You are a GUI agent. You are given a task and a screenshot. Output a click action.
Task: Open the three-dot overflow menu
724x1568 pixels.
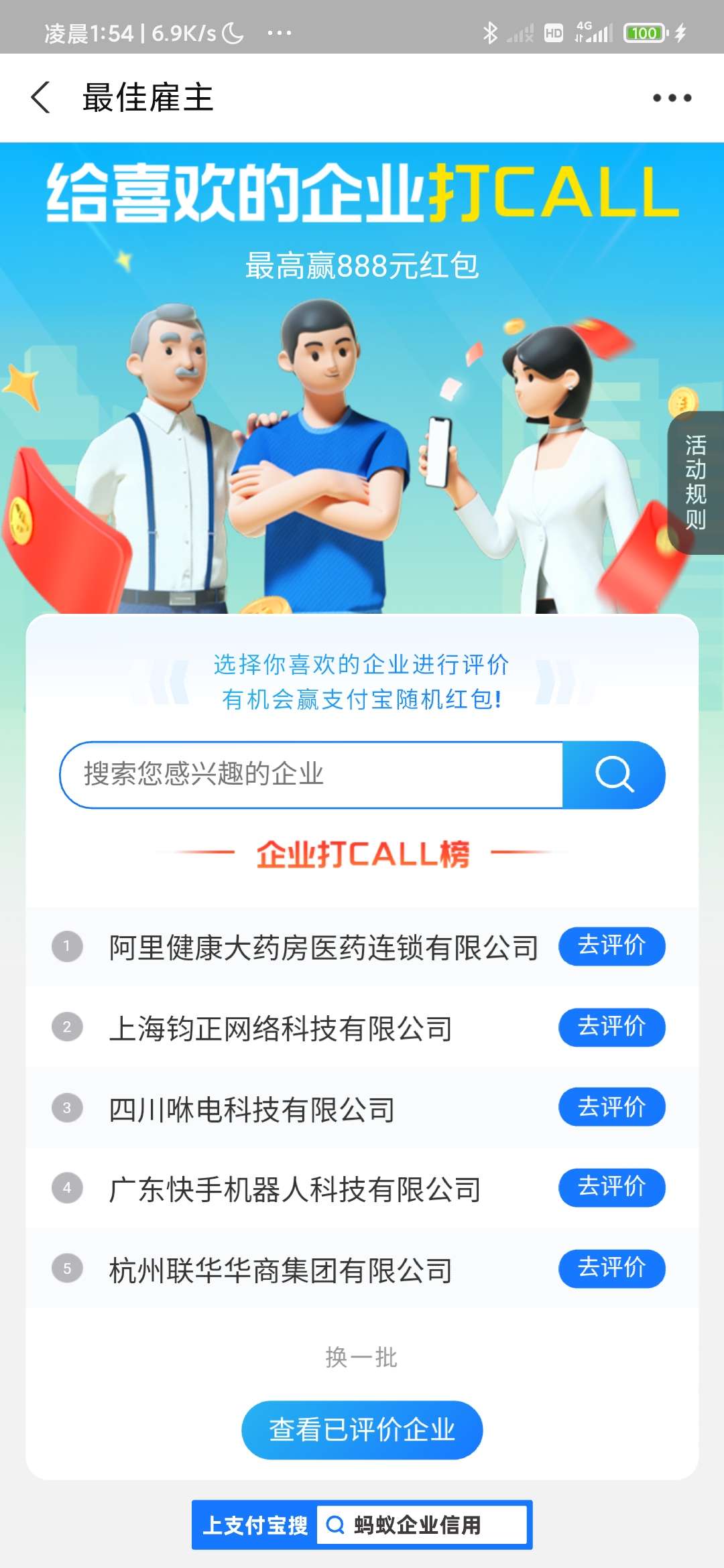[x=672, y=98]
